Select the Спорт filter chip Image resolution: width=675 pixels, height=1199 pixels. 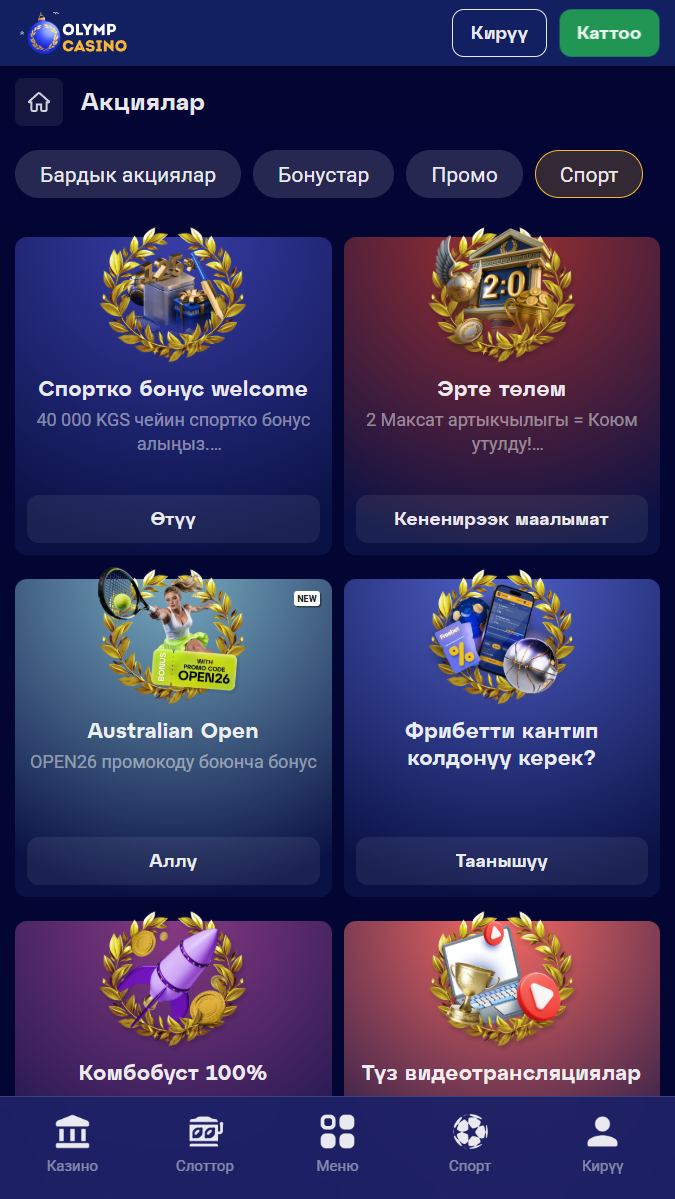588,175
